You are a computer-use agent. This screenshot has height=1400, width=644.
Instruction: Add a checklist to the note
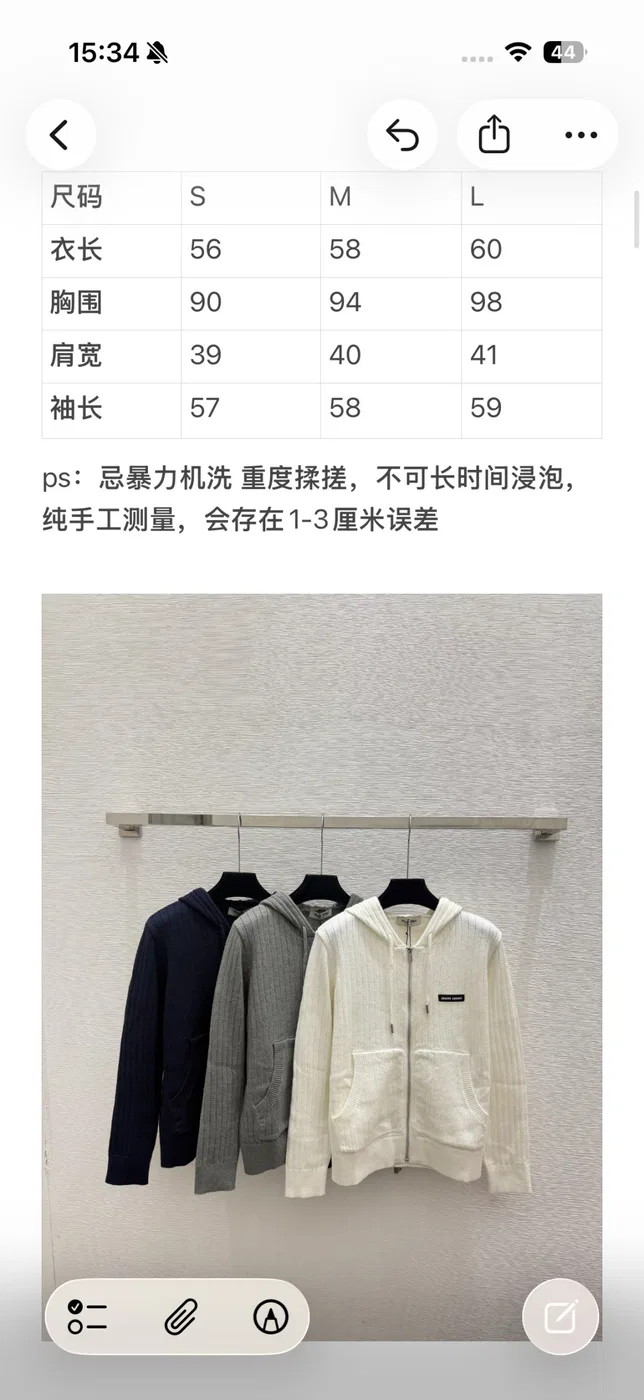pos(87,1316)
